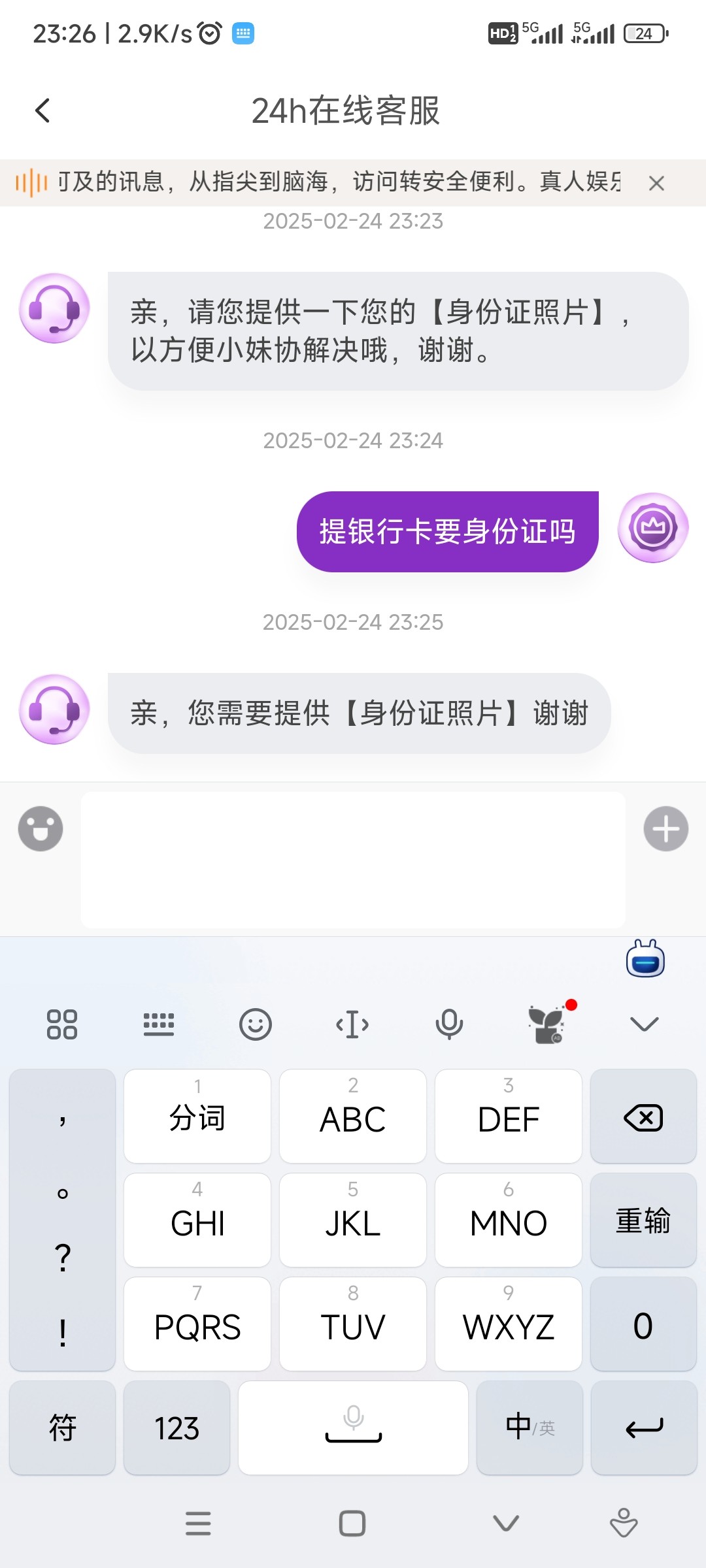The width and height of the screenshot is (706, 1568).
Task: Open the 符 symbols keyboard
Action: [x=63, y=1428]
